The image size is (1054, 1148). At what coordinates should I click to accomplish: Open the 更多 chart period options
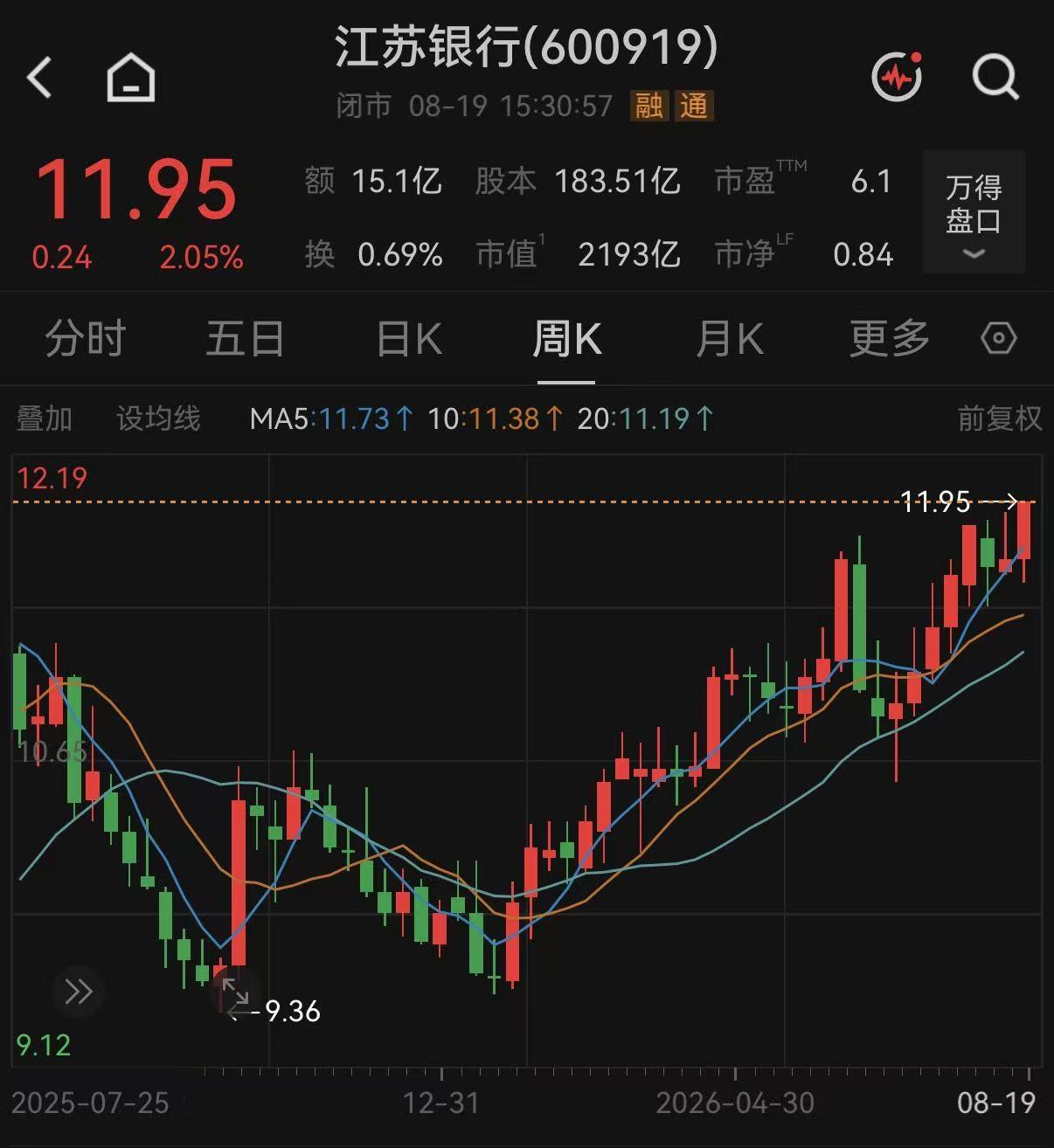890,339
